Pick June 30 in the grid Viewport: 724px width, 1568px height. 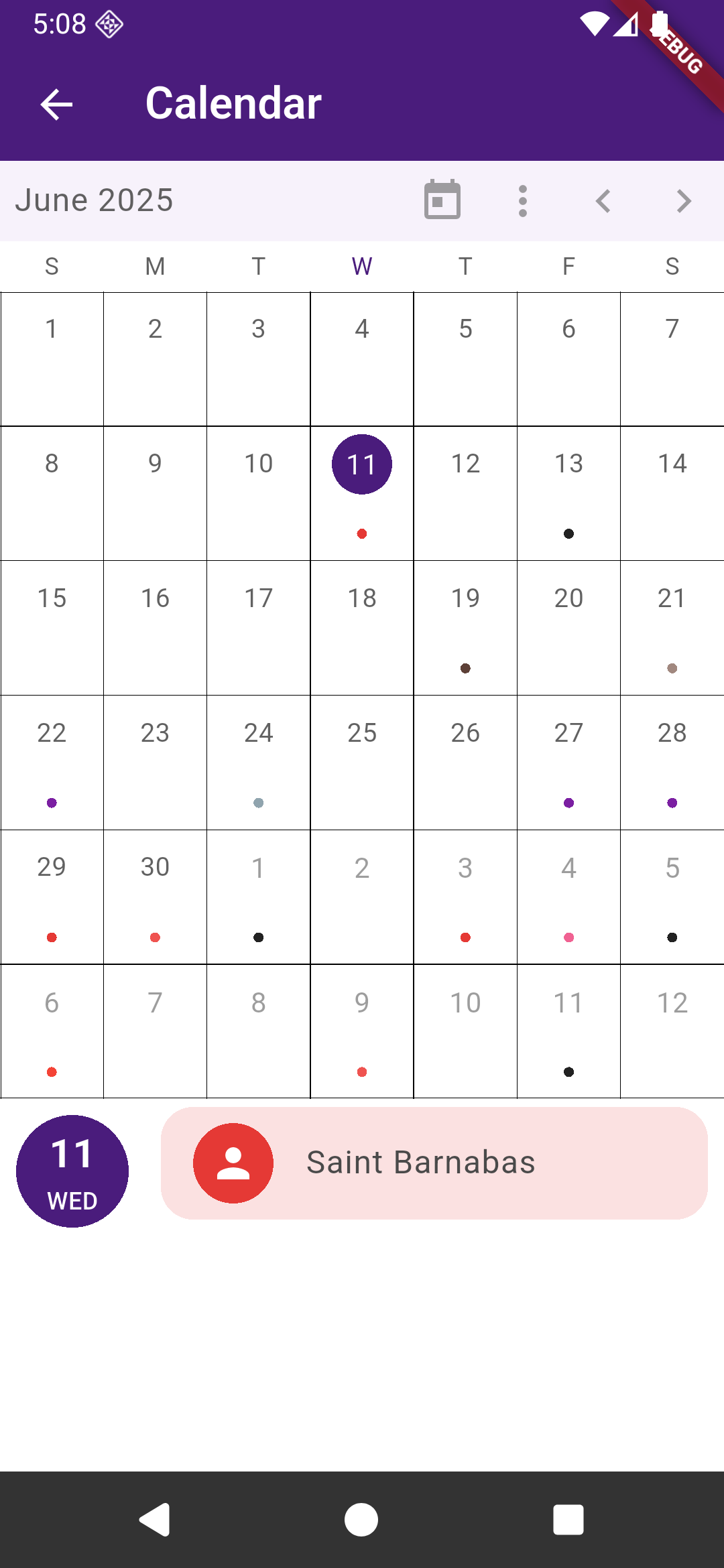[155, 897]
